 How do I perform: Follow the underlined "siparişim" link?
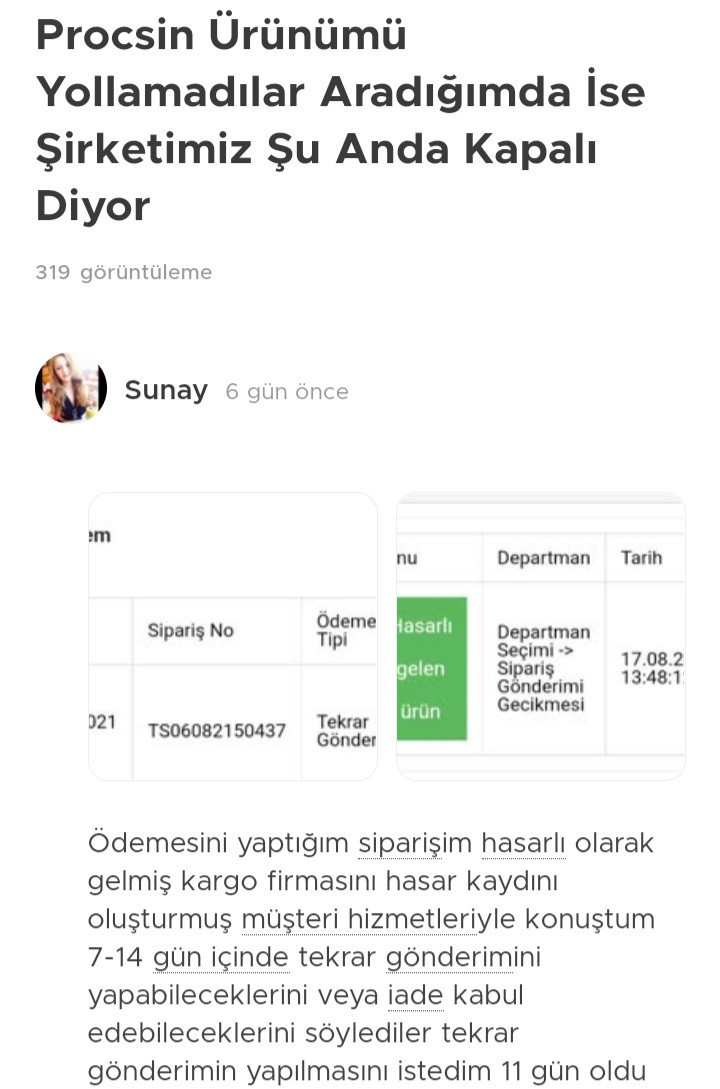415,843
